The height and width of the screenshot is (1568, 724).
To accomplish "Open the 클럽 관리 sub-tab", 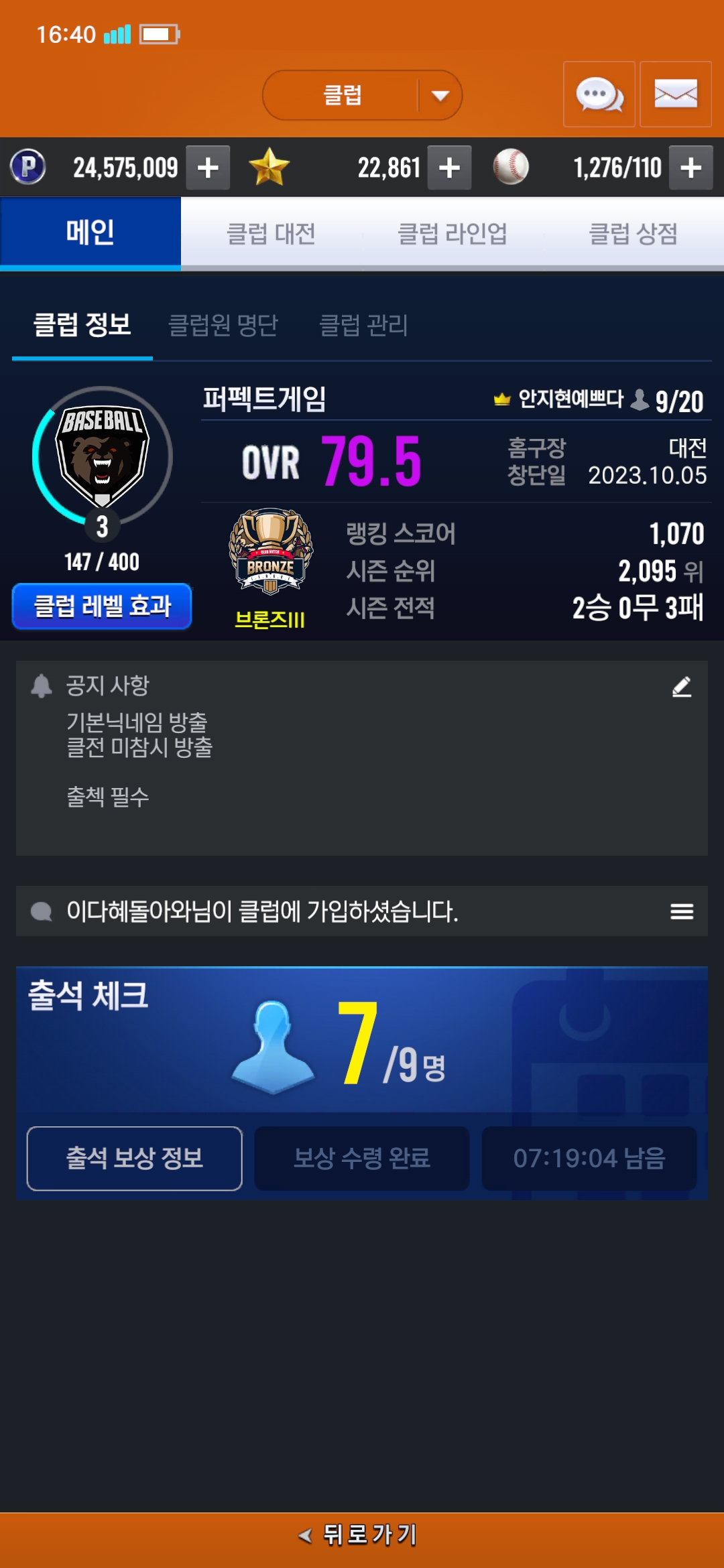I will [x=364, y=326].
